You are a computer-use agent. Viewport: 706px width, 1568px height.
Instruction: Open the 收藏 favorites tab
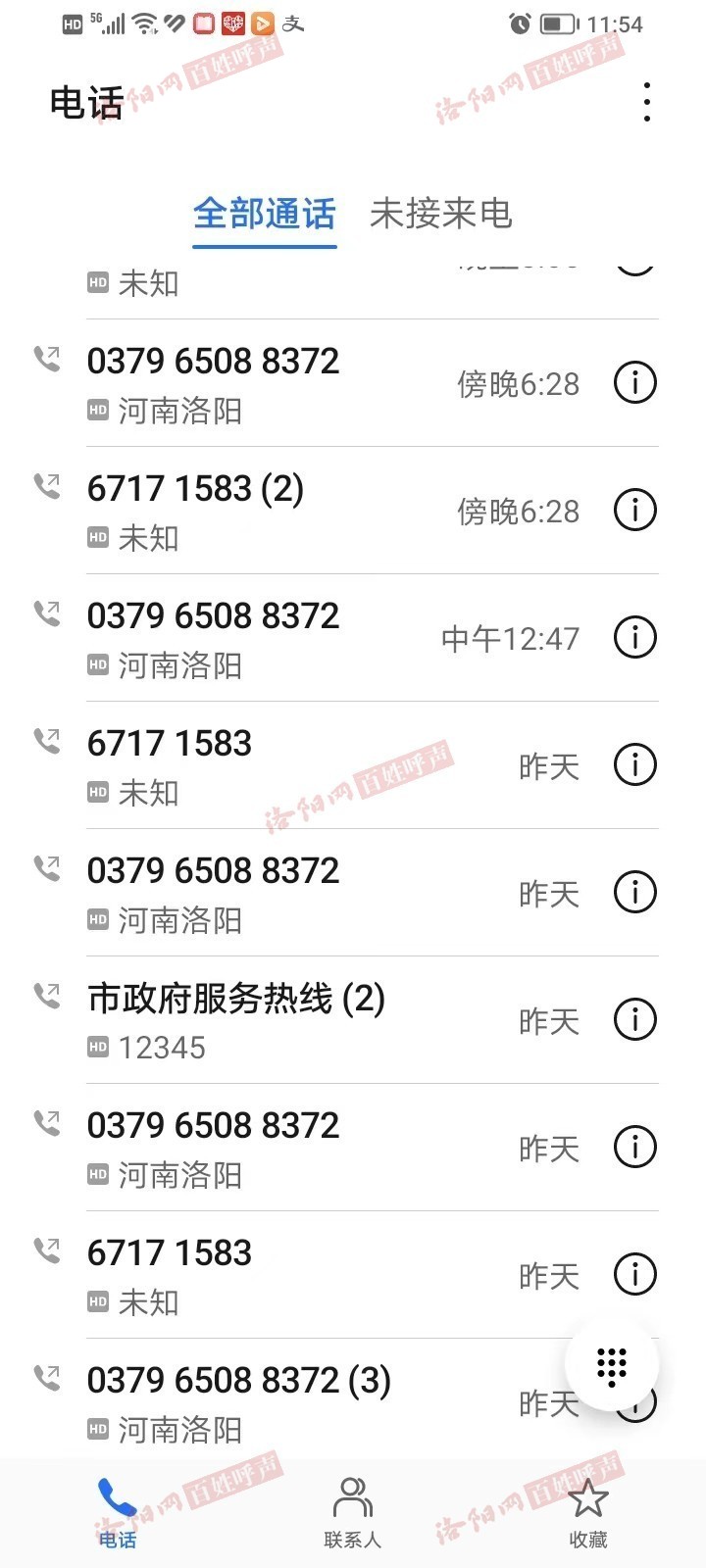coord(588,1512)
